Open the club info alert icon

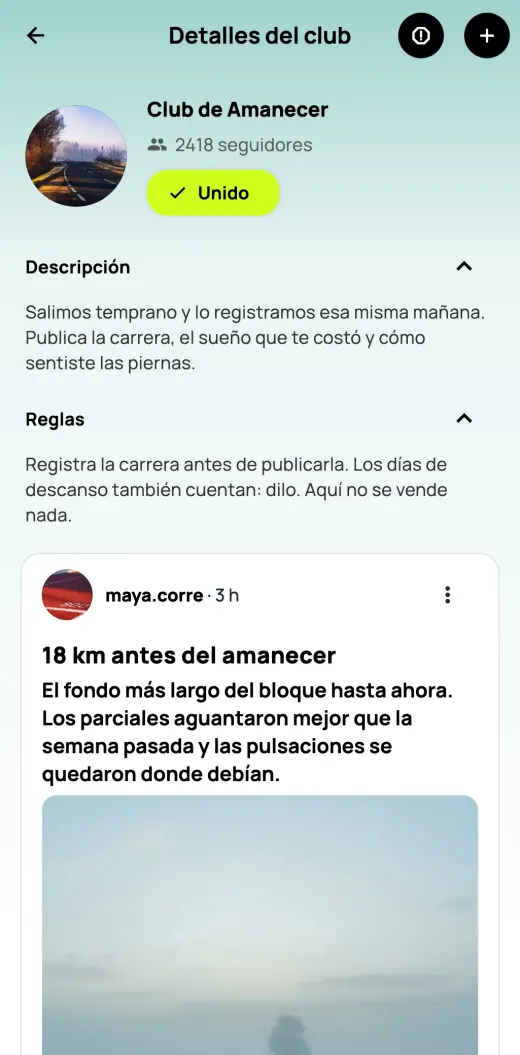pyautogui.click(x=420, y=35)
